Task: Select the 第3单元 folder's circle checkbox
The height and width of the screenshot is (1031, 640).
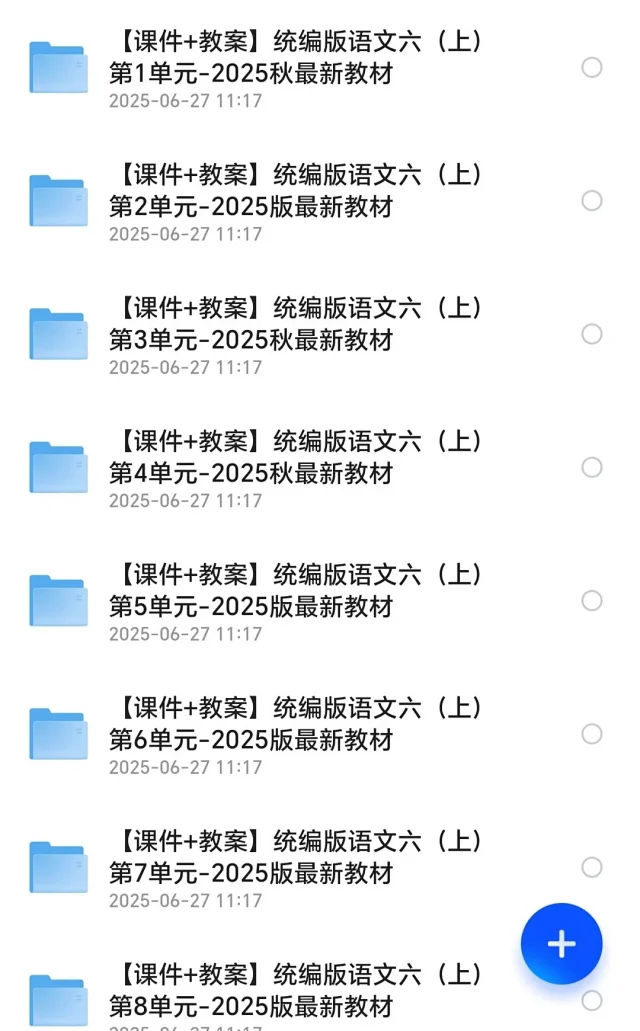Action: click(x=592, y=334)
